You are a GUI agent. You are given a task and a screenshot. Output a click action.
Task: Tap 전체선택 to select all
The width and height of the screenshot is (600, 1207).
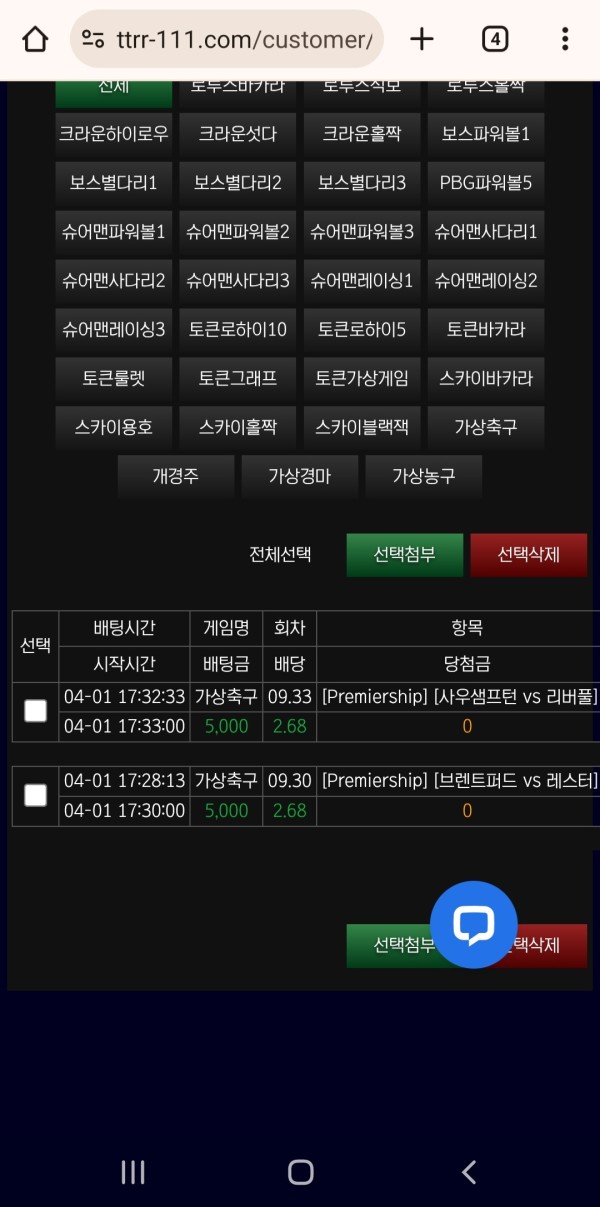280,554
